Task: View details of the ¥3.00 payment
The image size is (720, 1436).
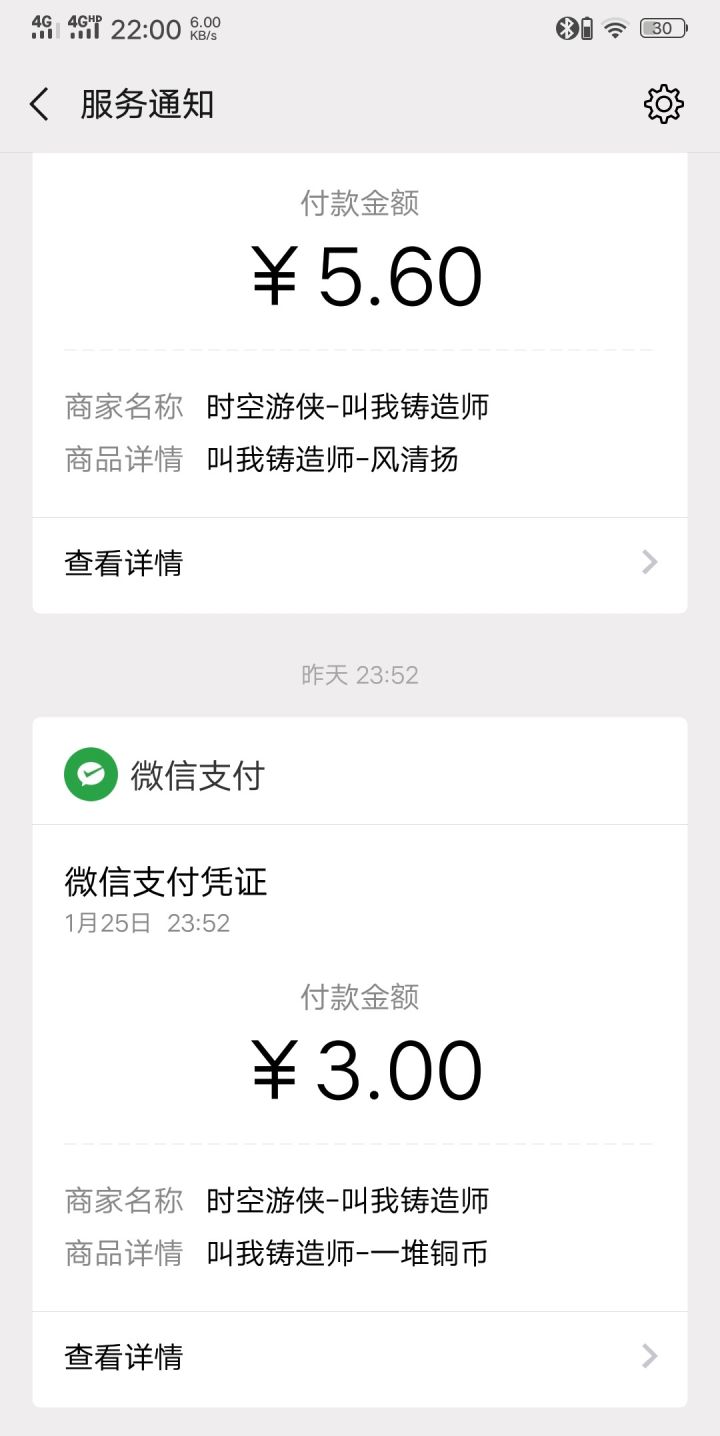Action: [x=359, y=1357]
